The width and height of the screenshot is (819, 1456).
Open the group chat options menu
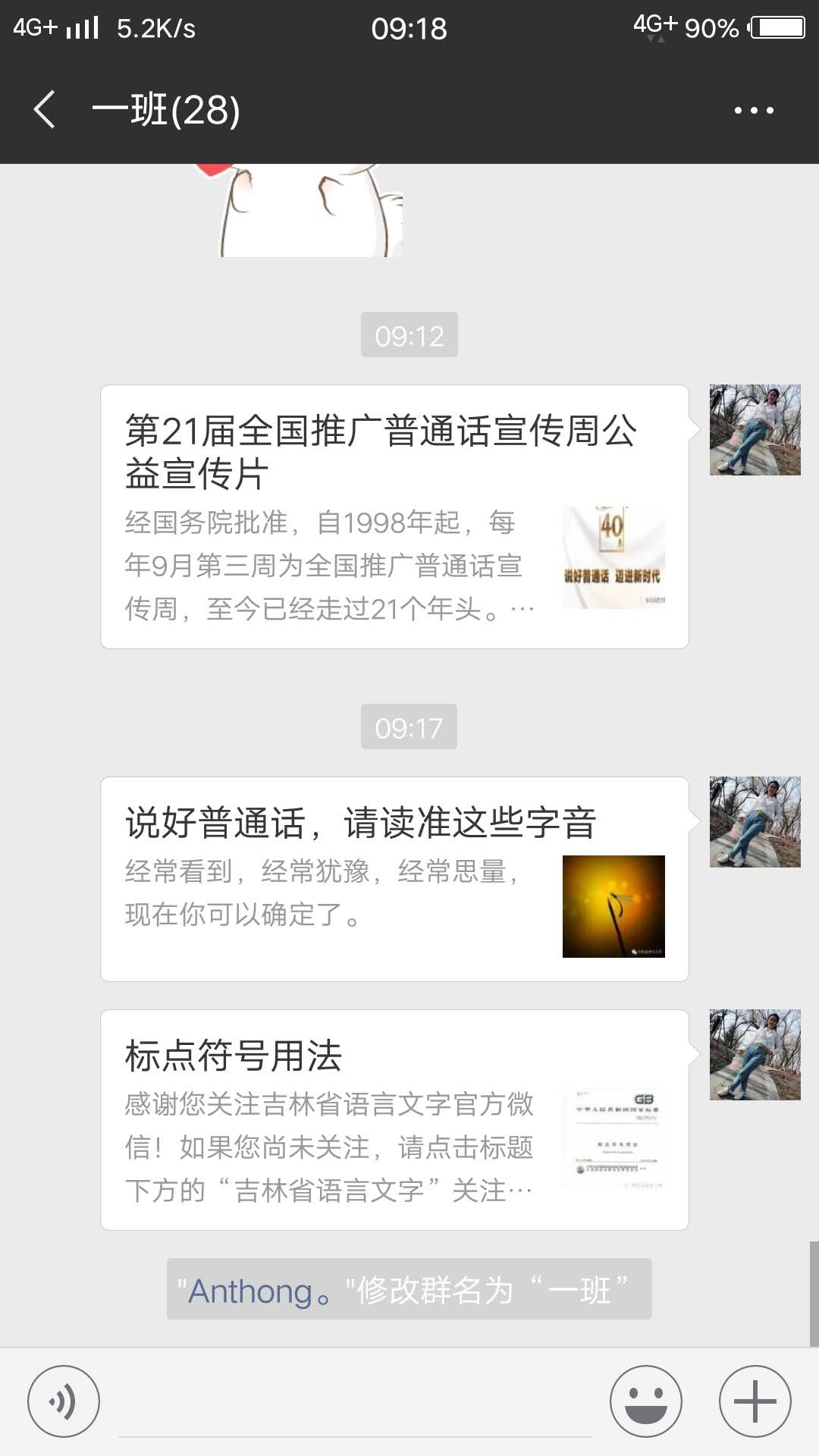(753, 111)
